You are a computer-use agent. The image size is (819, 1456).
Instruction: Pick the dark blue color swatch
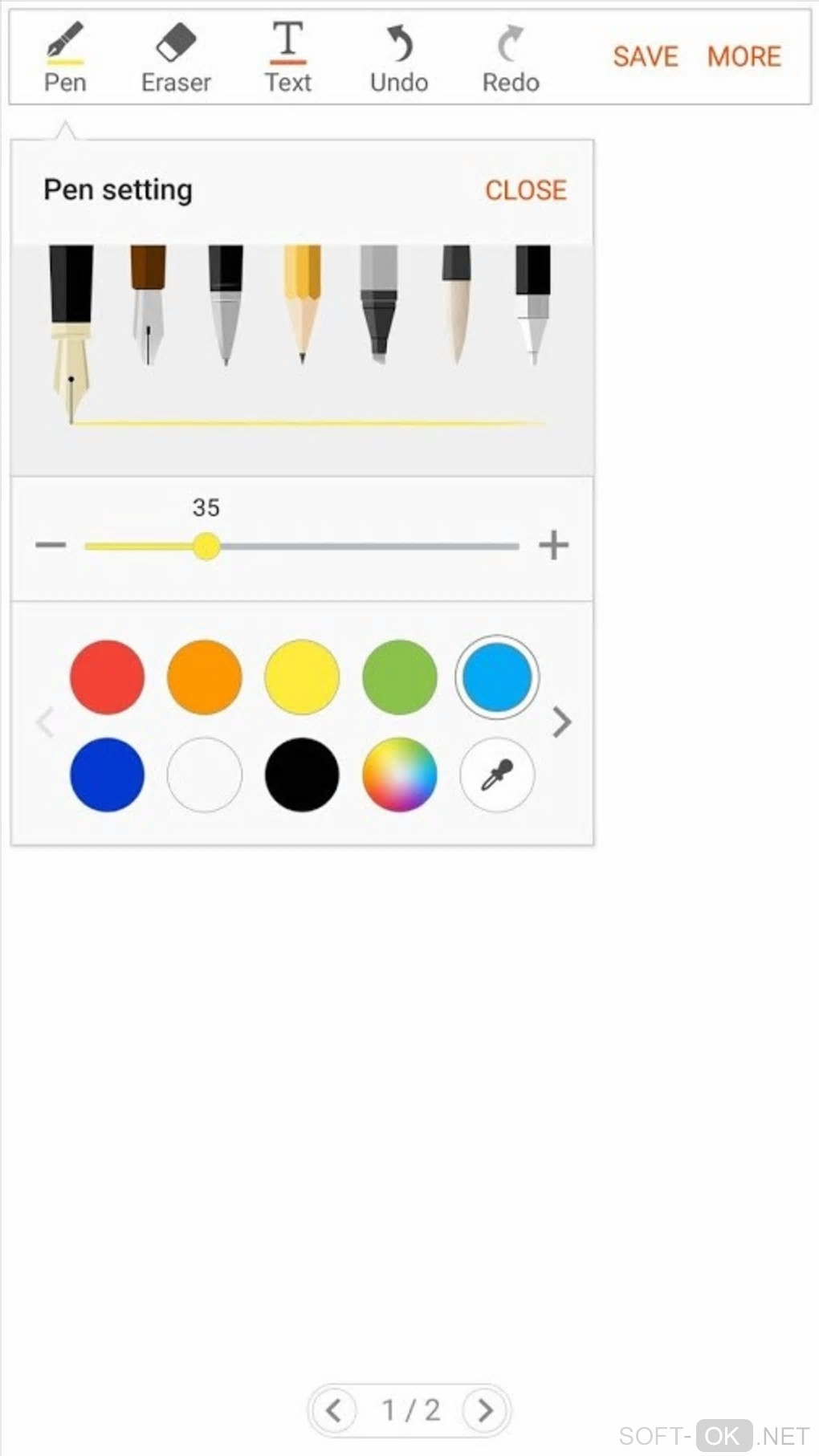(107, 775)
